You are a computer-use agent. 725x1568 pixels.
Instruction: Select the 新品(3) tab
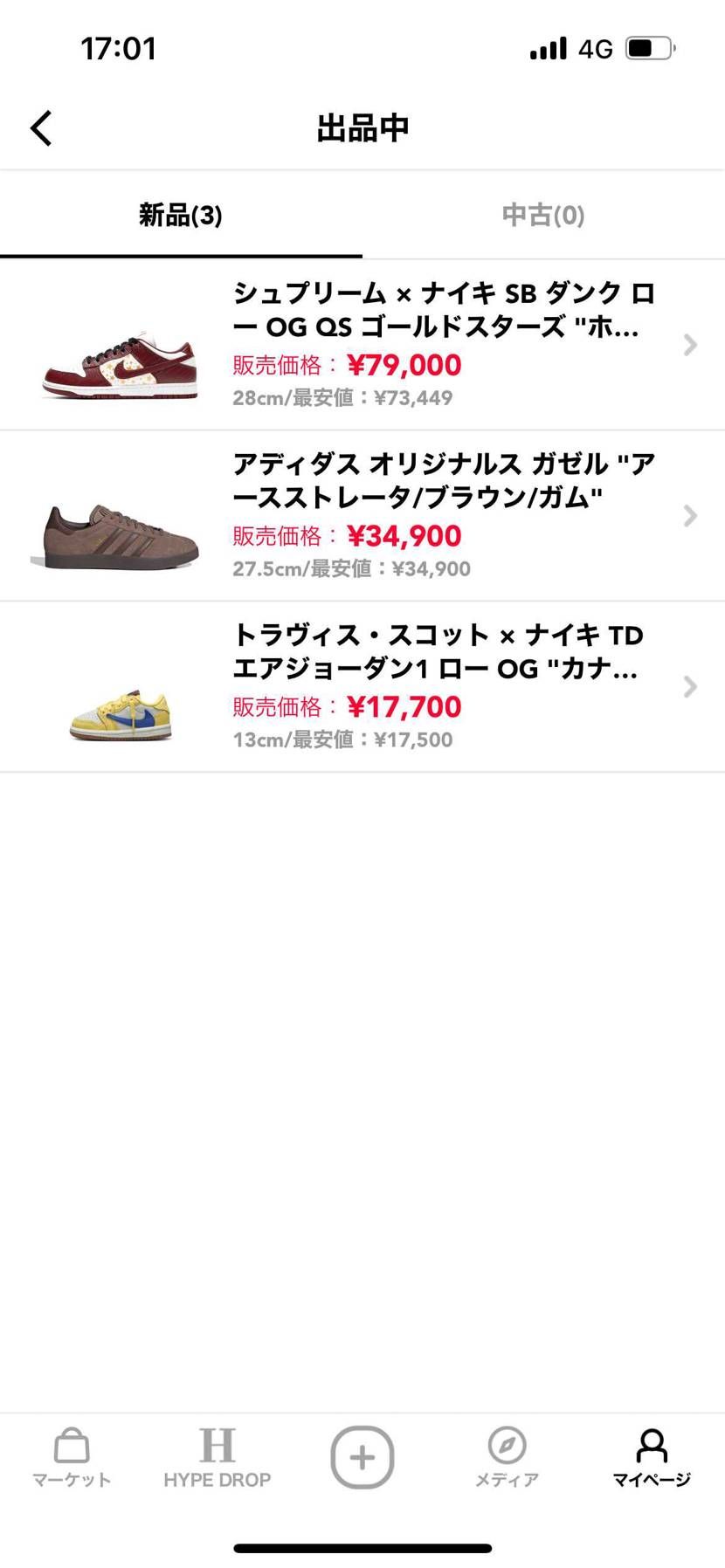181,216
